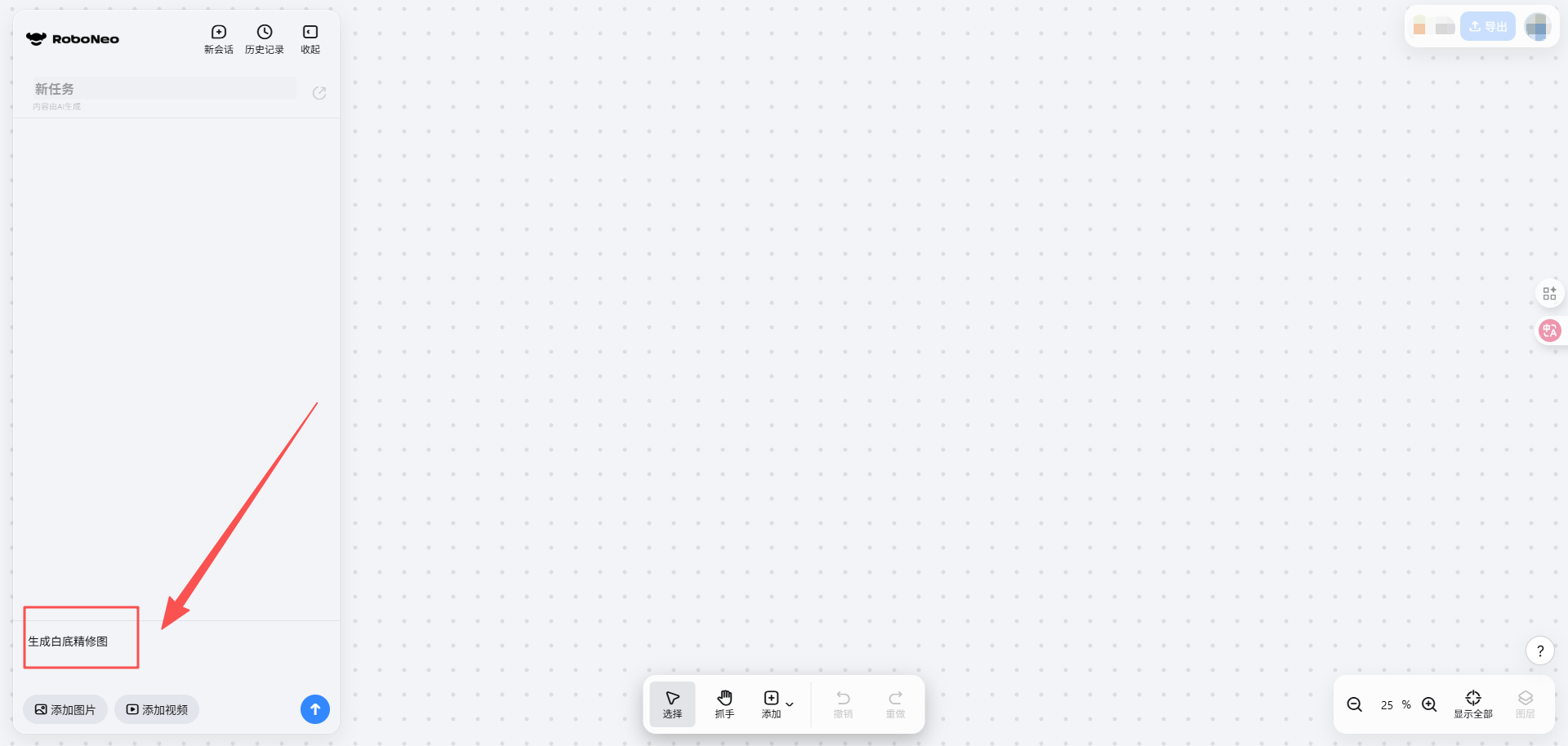Open the help question mark

[x=1539, y=651]
